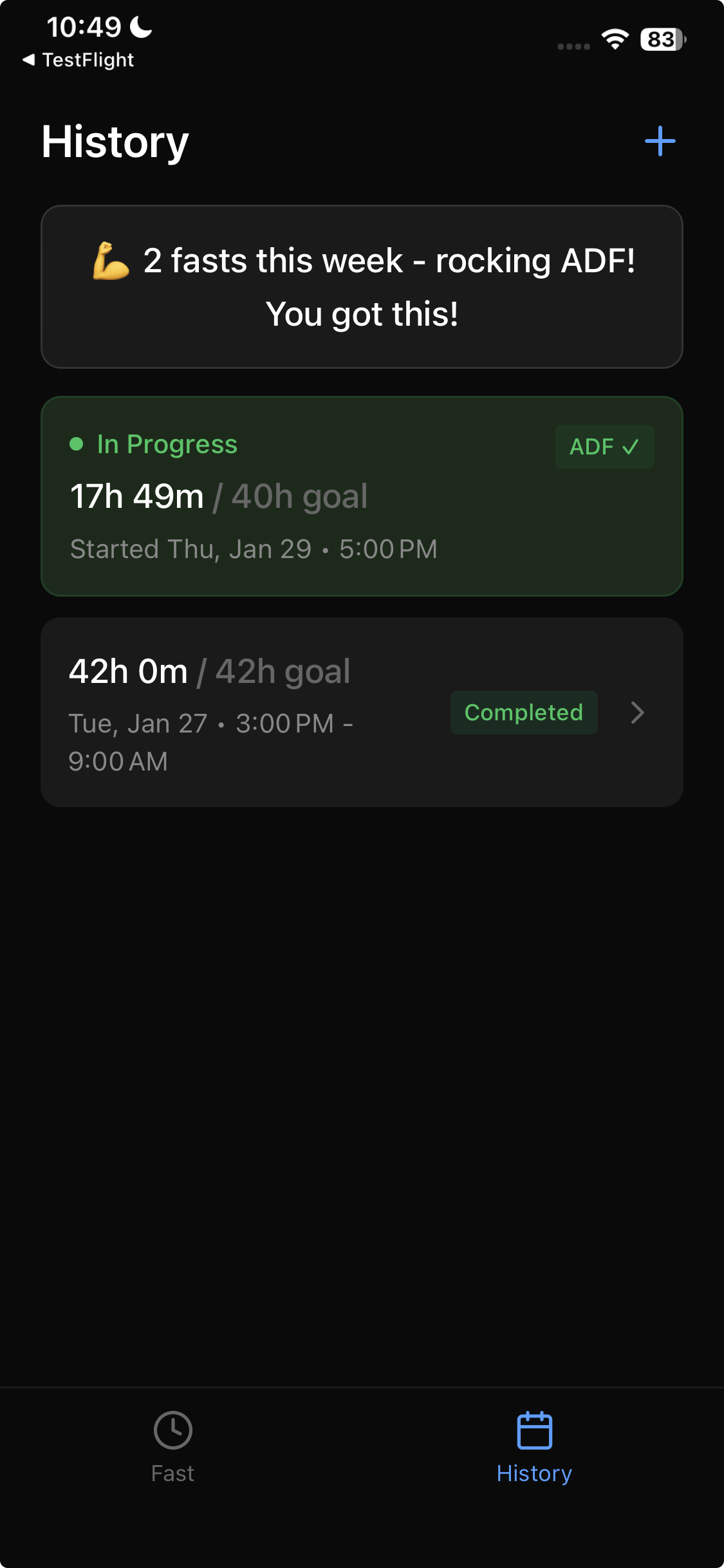Toggle the Completed badge on the Jan 27 fast
This screenshot has height=1568, width=724.
click(523, 713)
